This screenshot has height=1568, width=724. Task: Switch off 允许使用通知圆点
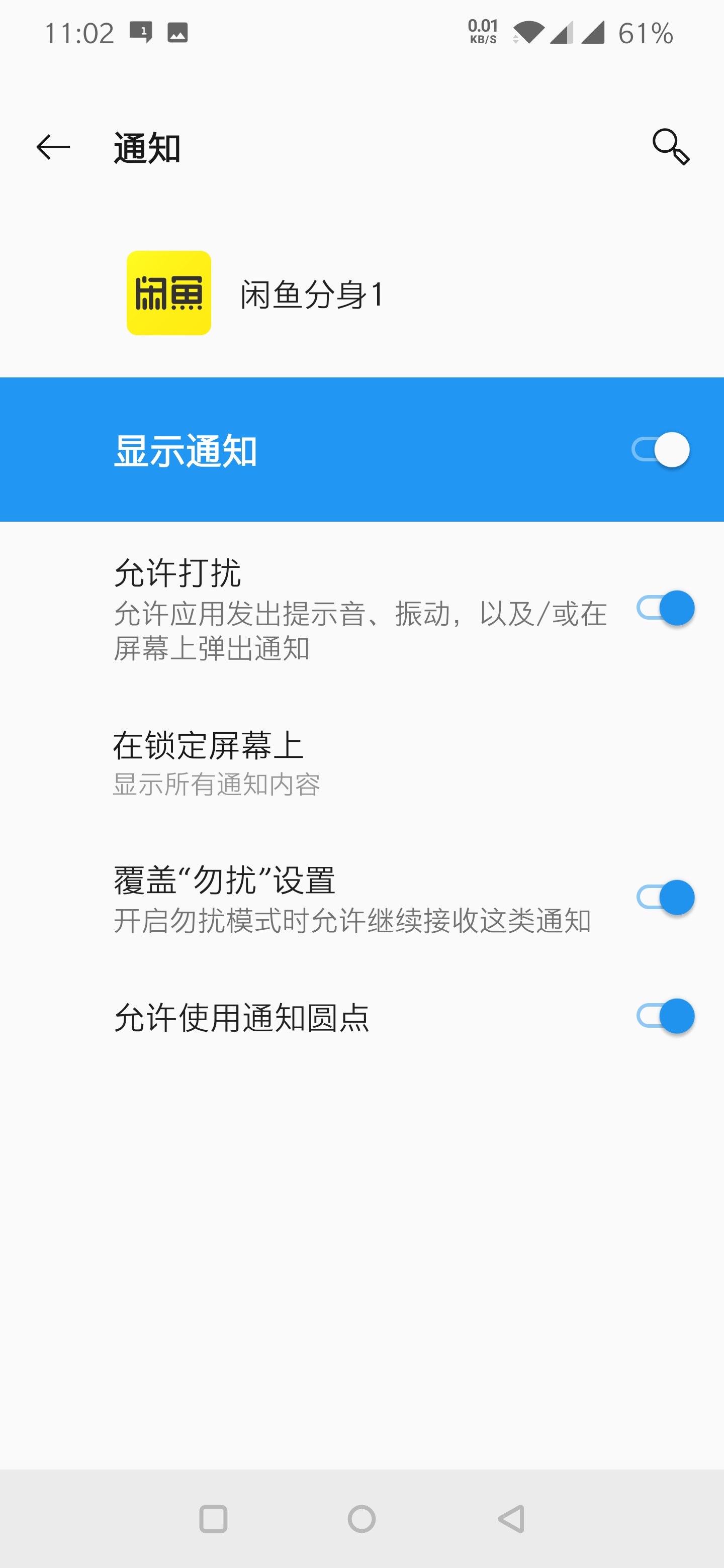[665, 1016]
